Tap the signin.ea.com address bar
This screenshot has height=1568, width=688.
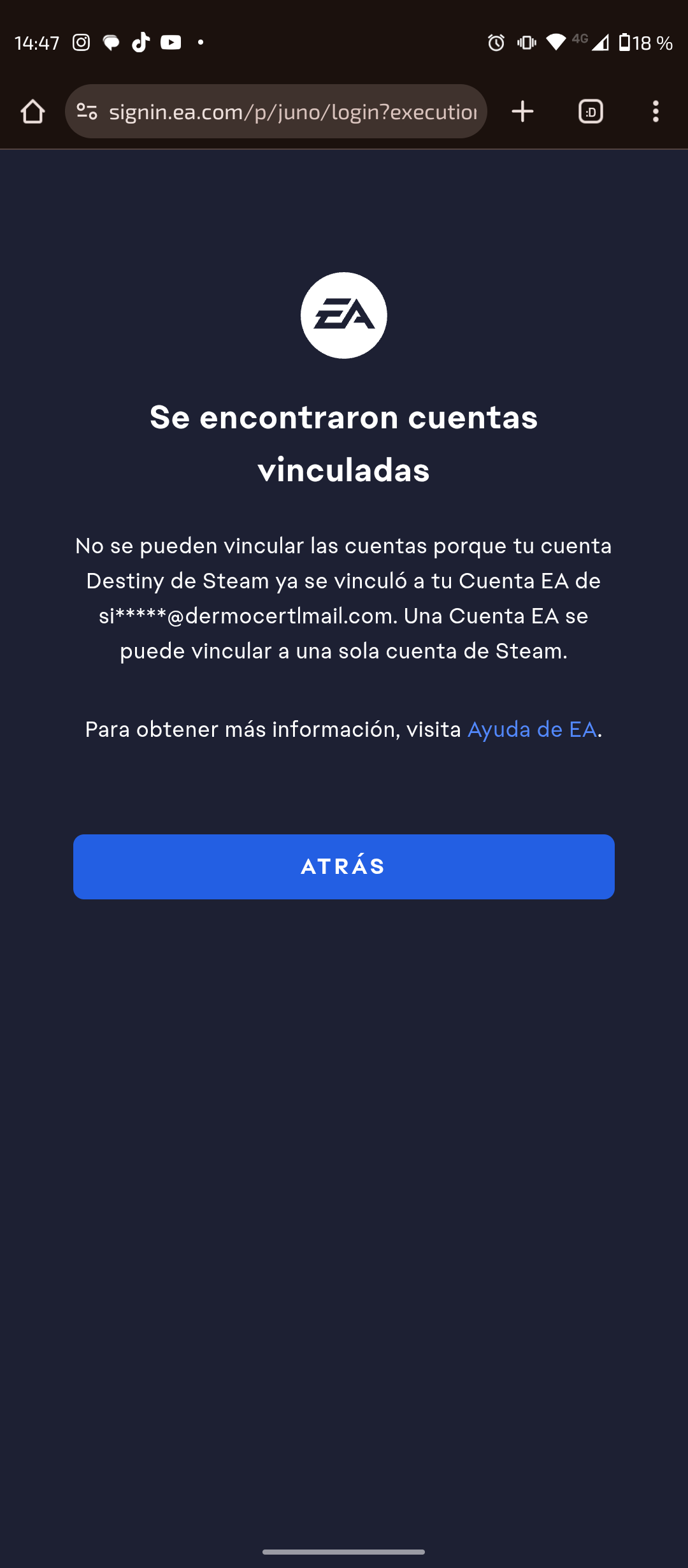click(x=292, y=112)
